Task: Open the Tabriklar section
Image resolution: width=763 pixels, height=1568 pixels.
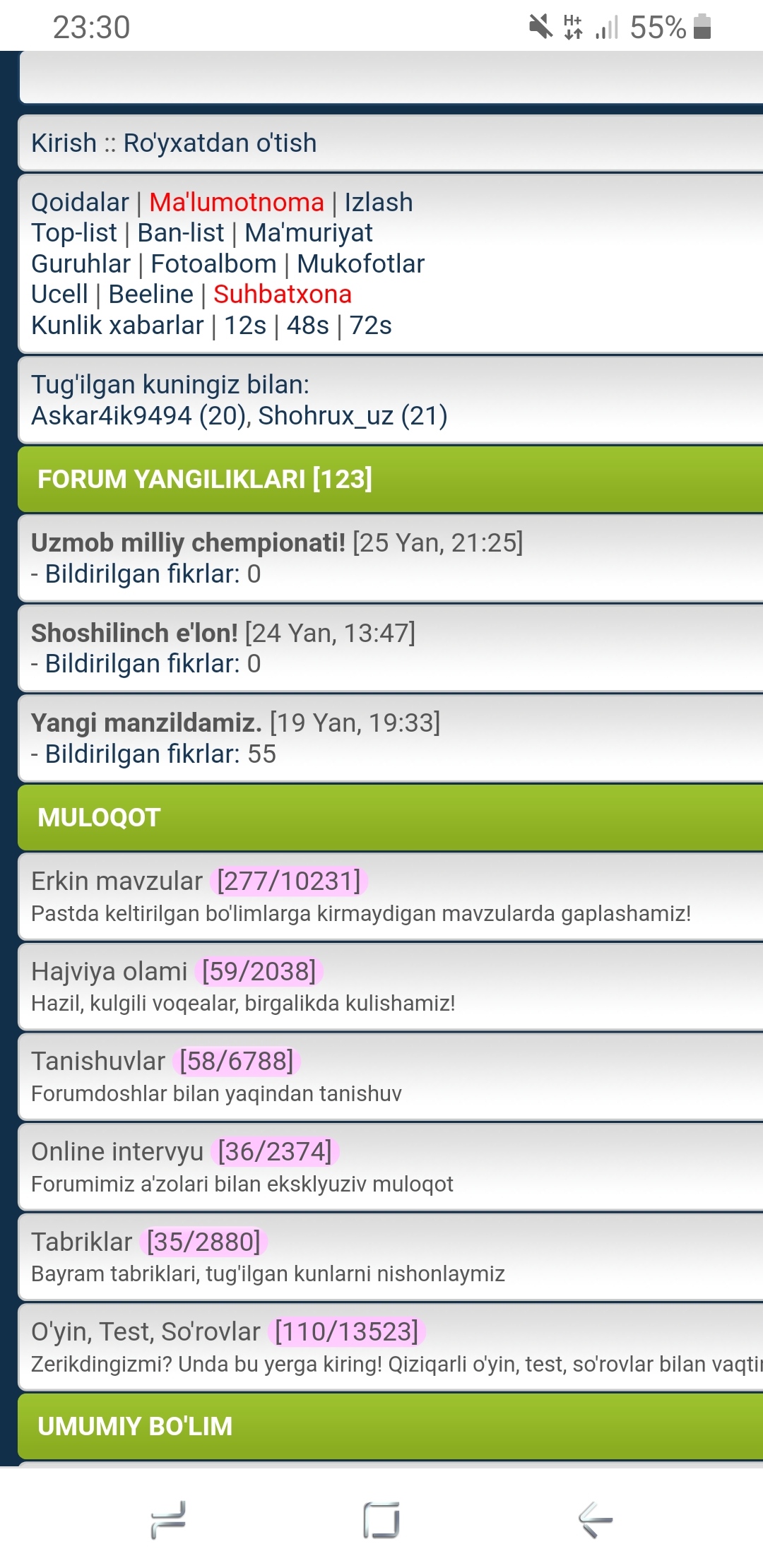Action: [82, 1242]
